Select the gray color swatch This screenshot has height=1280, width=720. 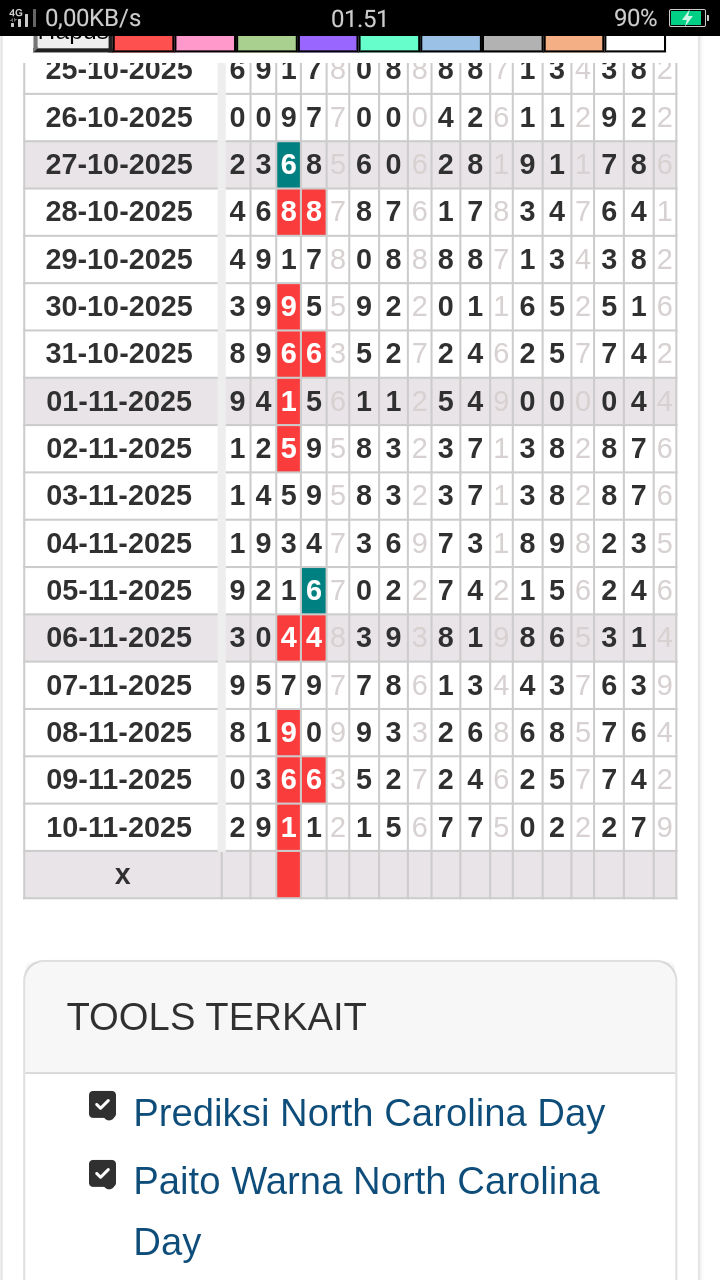(x=512, y=44)
